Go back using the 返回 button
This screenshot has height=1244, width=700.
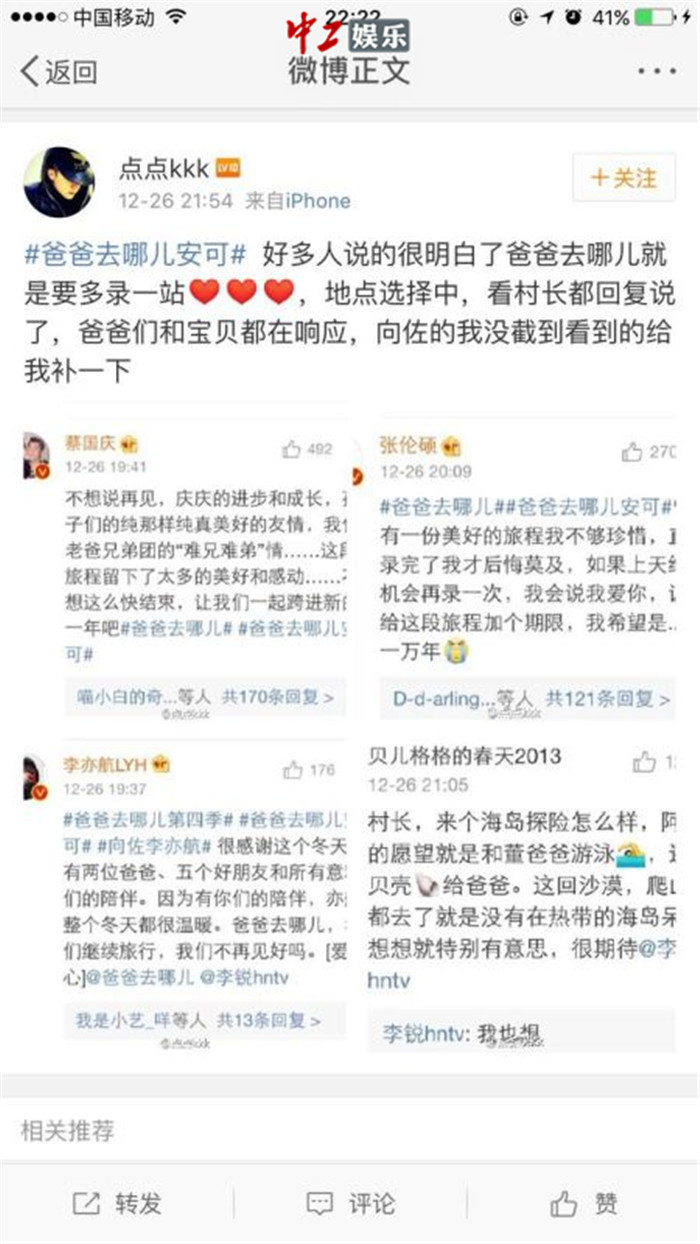(x=60, y=72)
